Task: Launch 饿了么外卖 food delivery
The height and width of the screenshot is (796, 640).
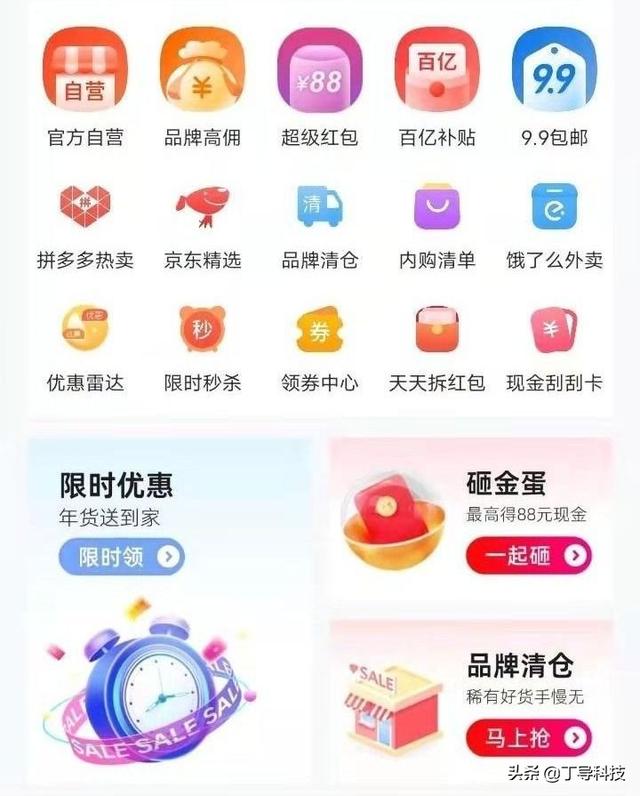Action: click(x=554, y=207)
